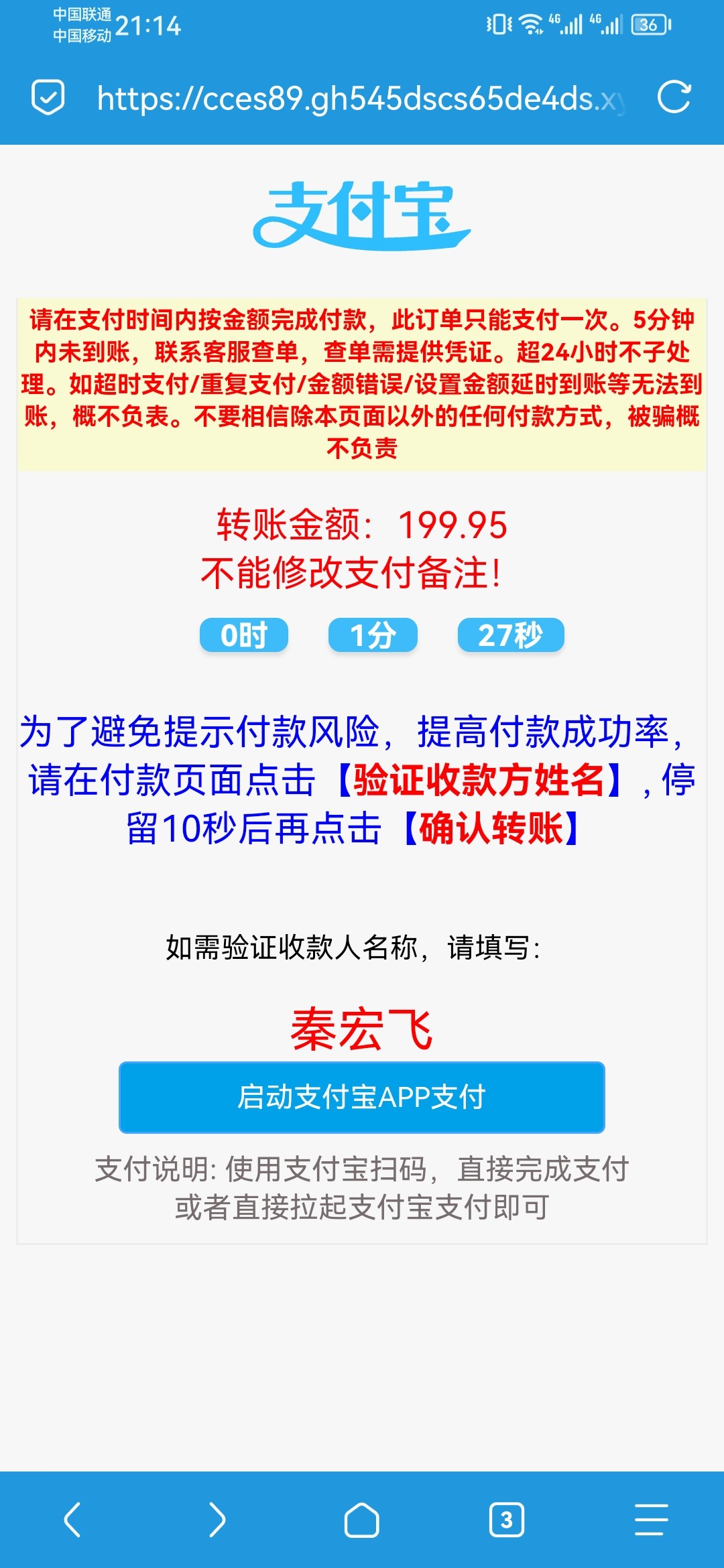Tap the URL address bar
Viewport: 724px width, 1568px height.
coord(362,99)
